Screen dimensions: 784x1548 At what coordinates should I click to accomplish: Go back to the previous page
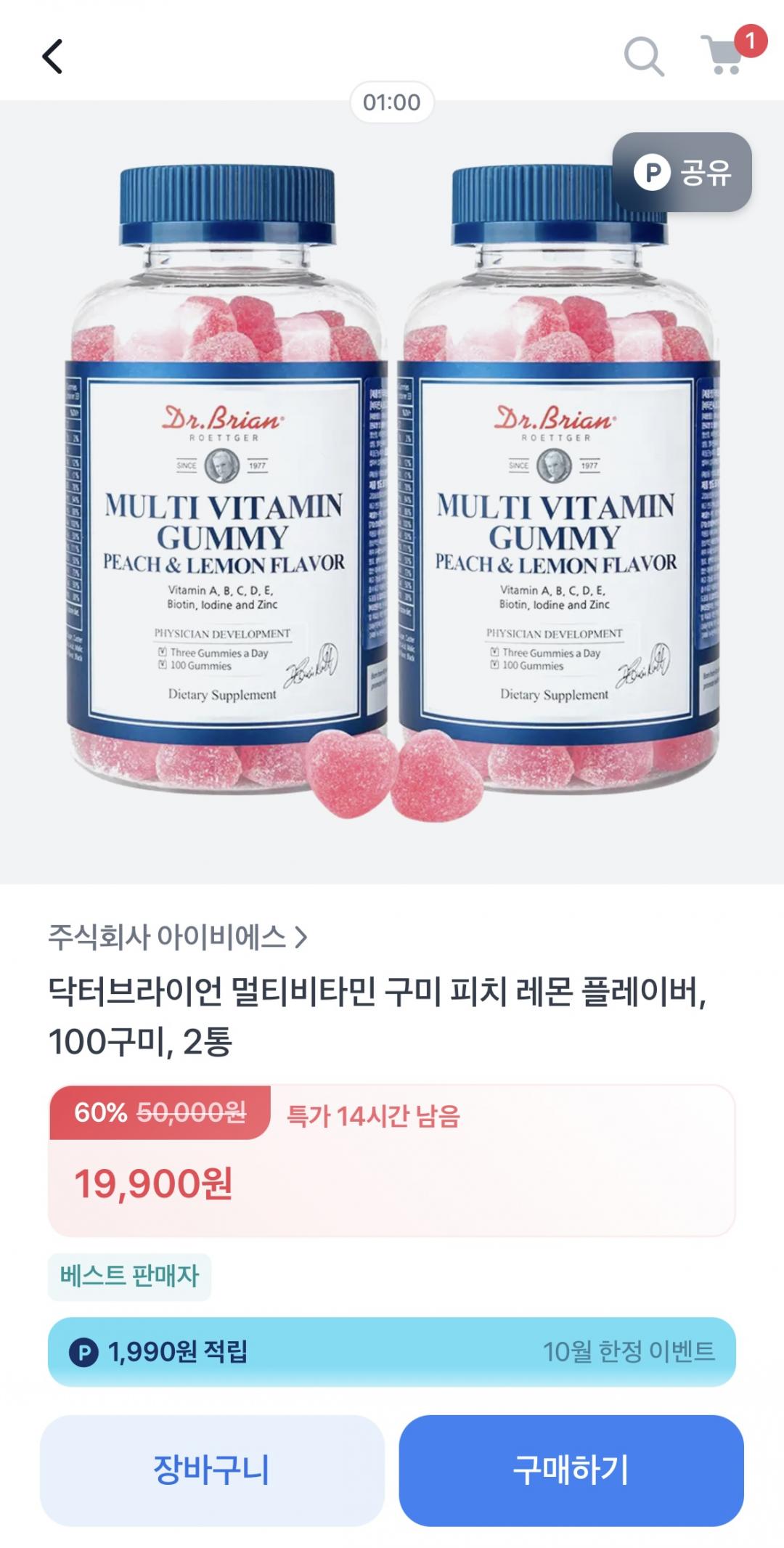pyautogui.click(x=52, y=57)
